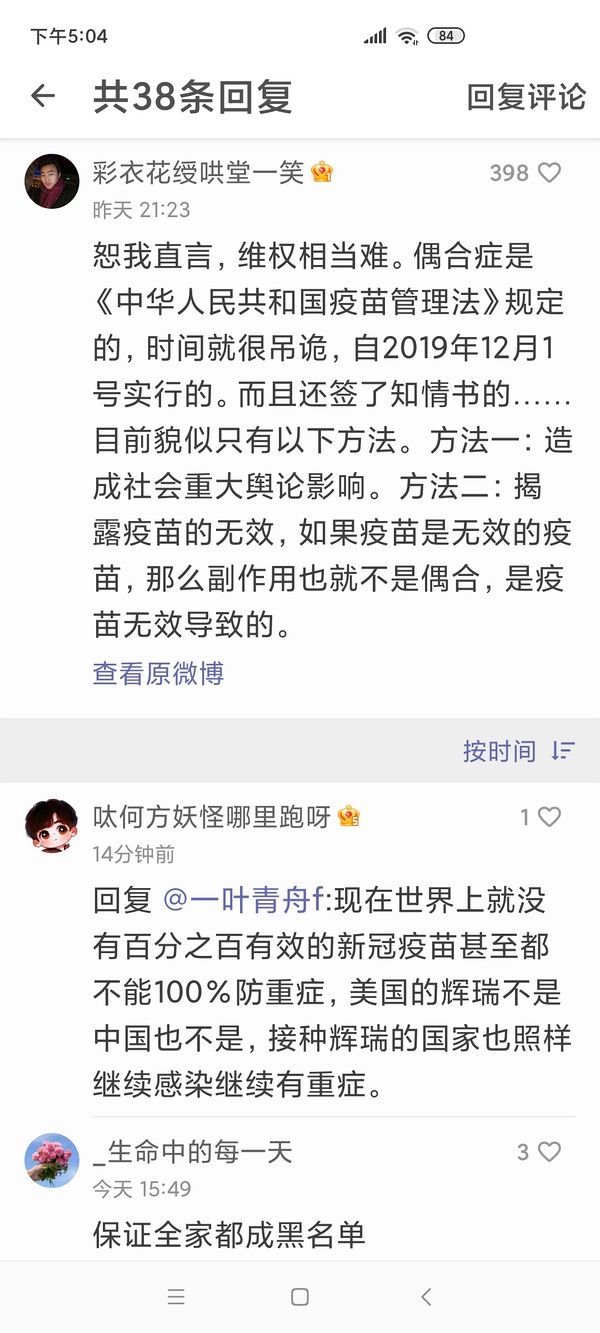Like the comment by 彩衣花绶哄堂一笑
Screen dimensions: 600x1333
(x=550, y=173)
